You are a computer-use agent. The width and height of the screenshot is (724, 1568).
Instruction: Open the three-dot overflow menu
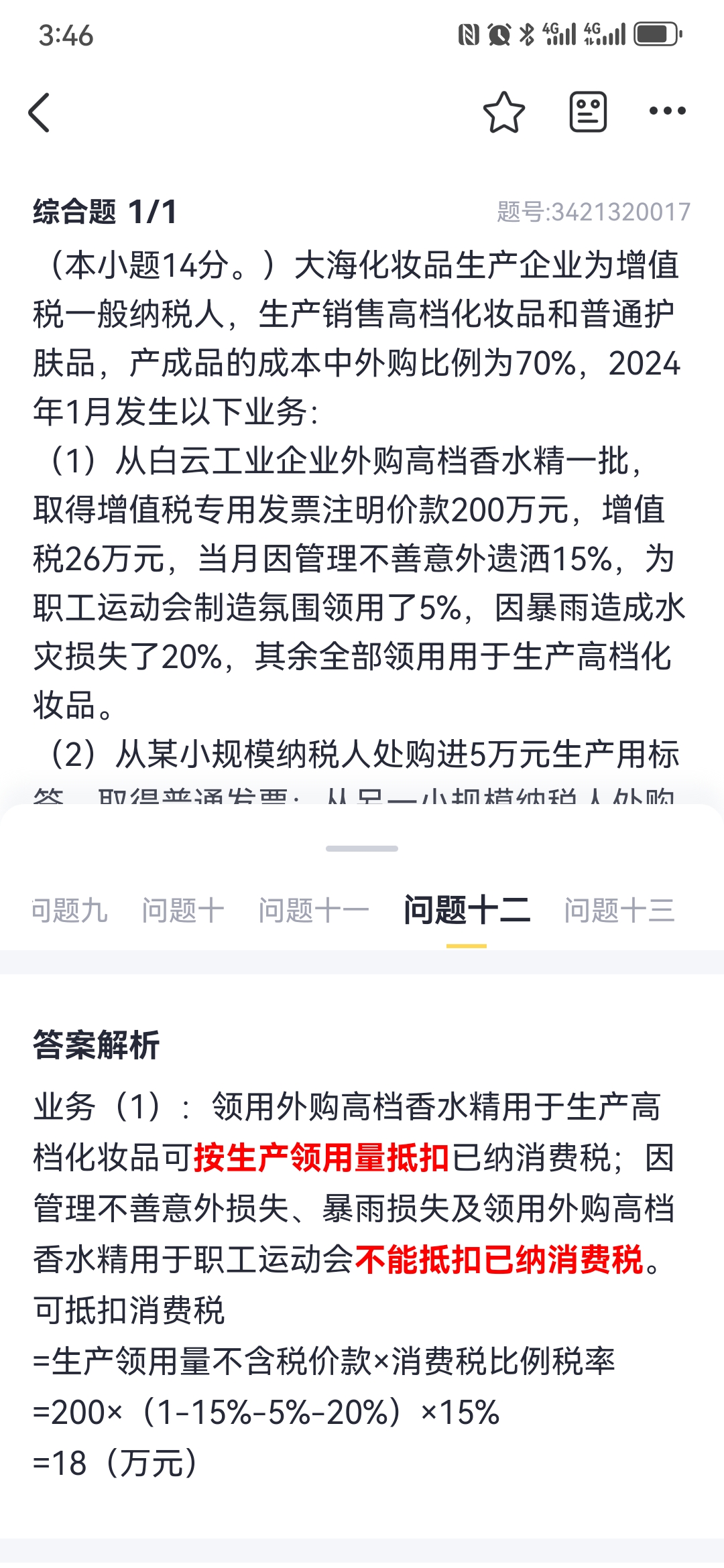(668, 111)
